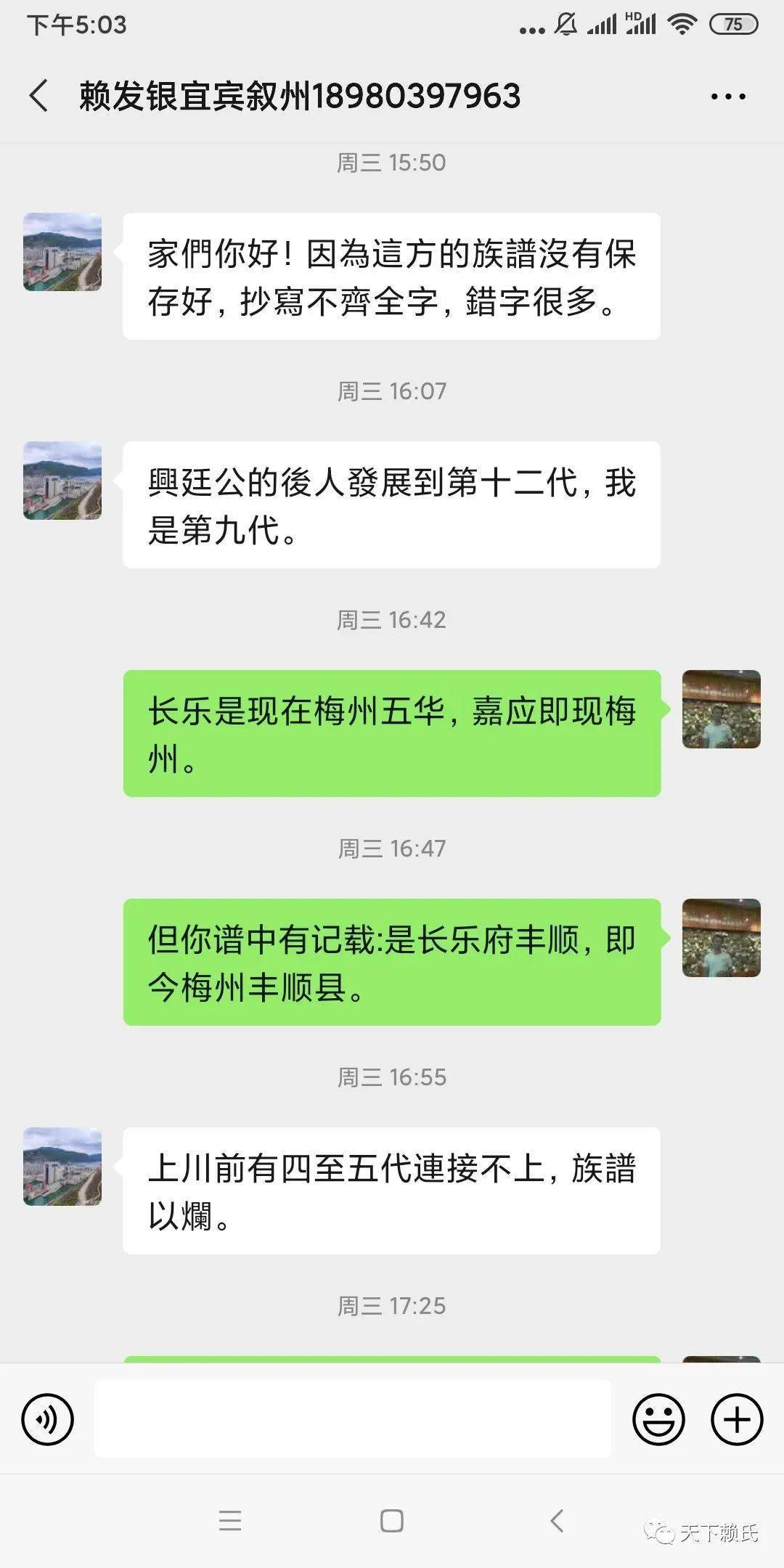The image size is (784, 1568).
Task: Open the plus attachments menu
Action: click(x=736, y=1418)
